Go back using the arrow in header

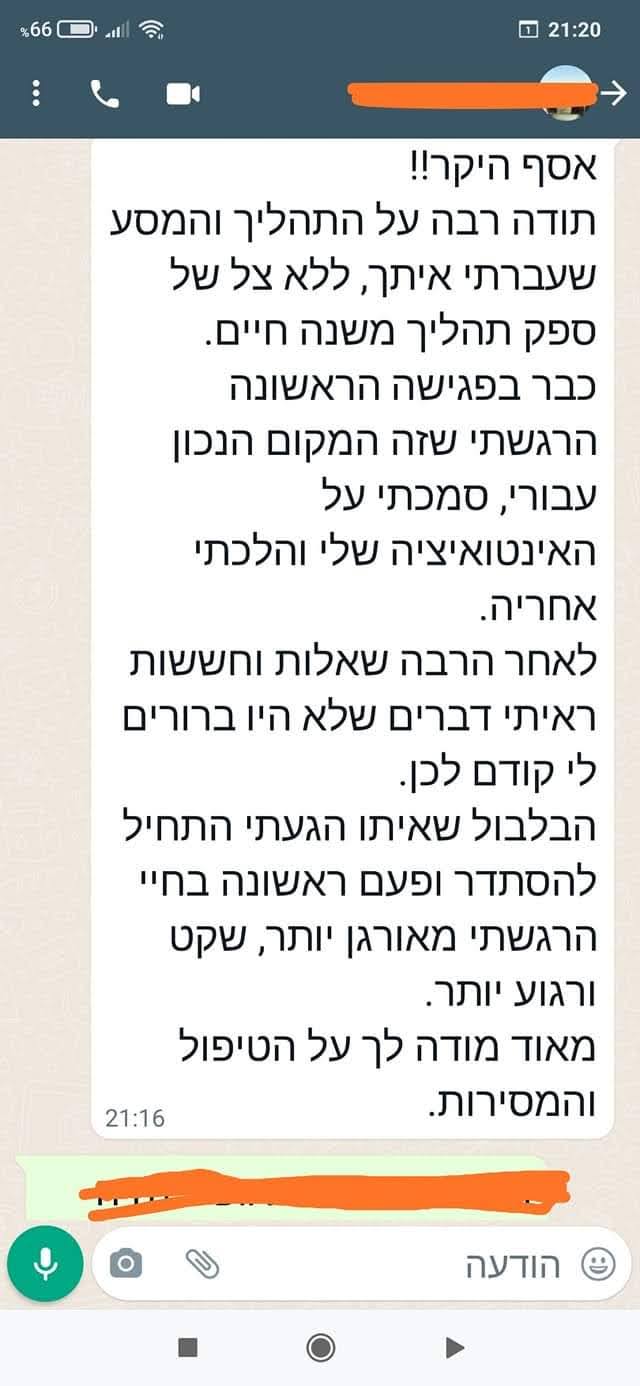click(613, 93)
